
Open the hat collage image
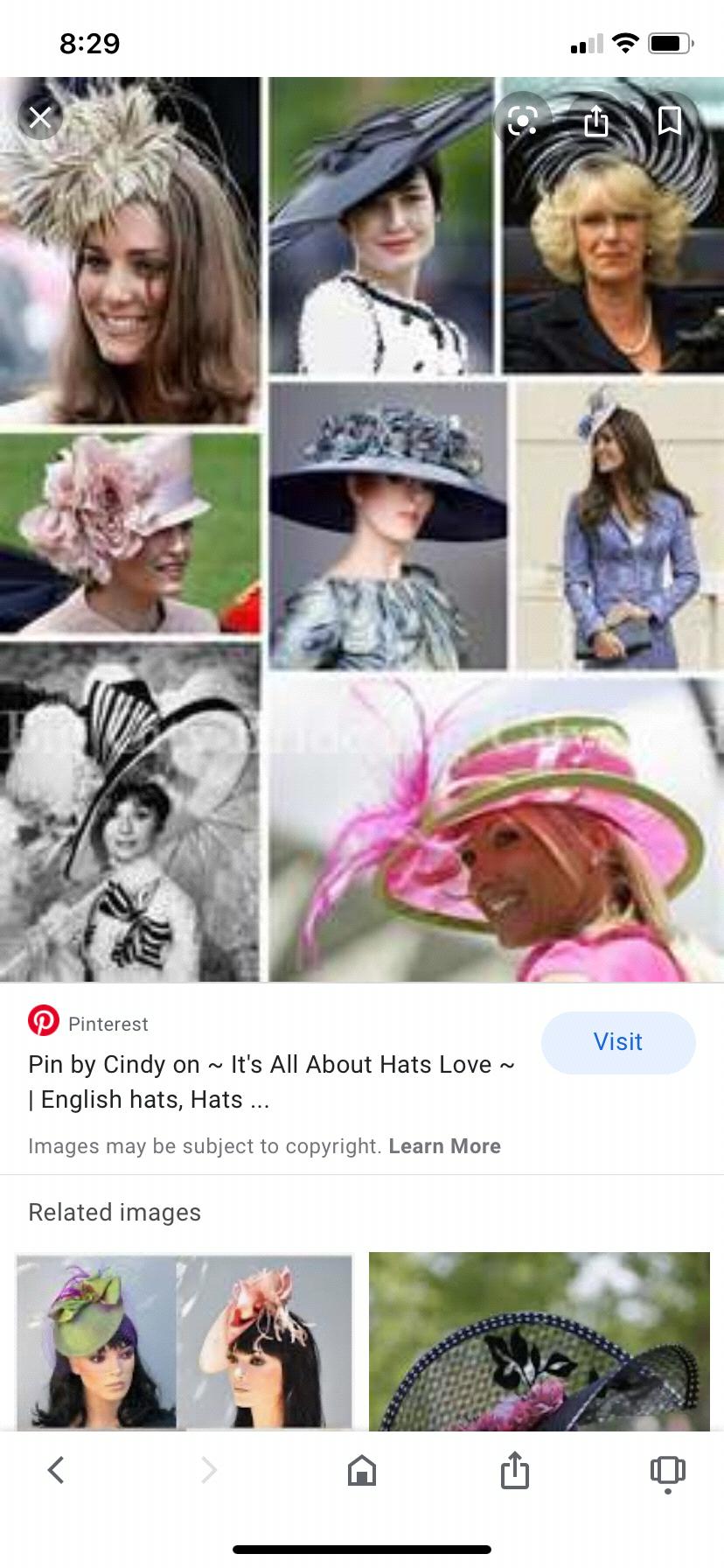point(362,529)
